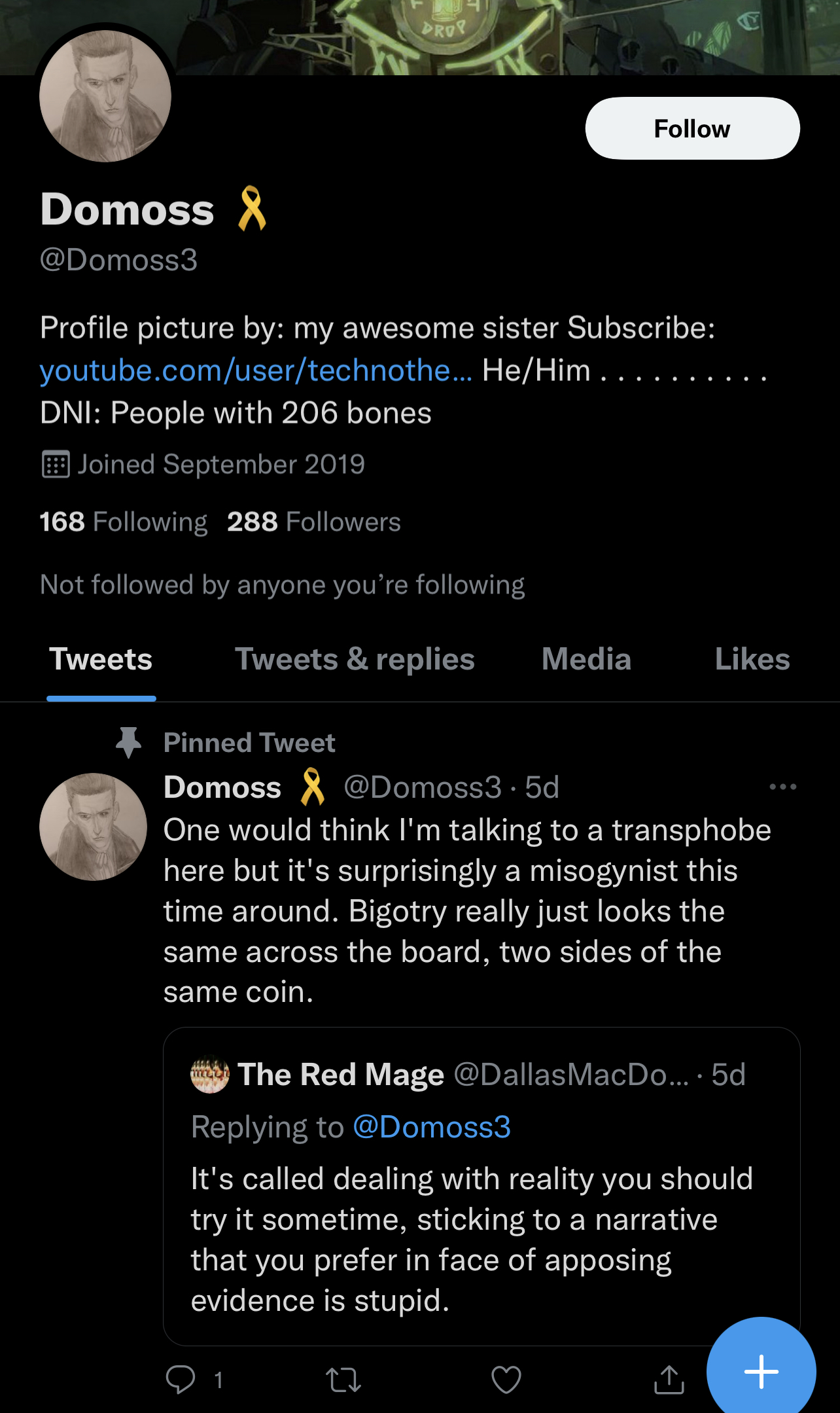This screenshot has height=1413, width=840.
Task: Share the pinned tweet
Action: 669,1380
